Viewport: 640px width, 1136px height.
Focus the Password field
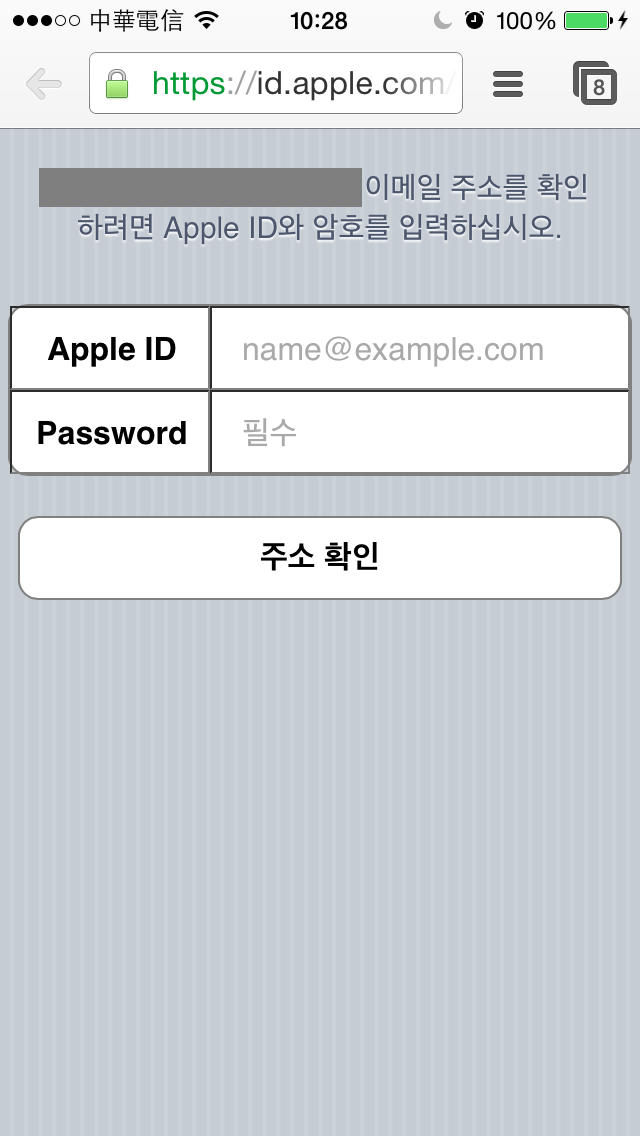(420, 433)
